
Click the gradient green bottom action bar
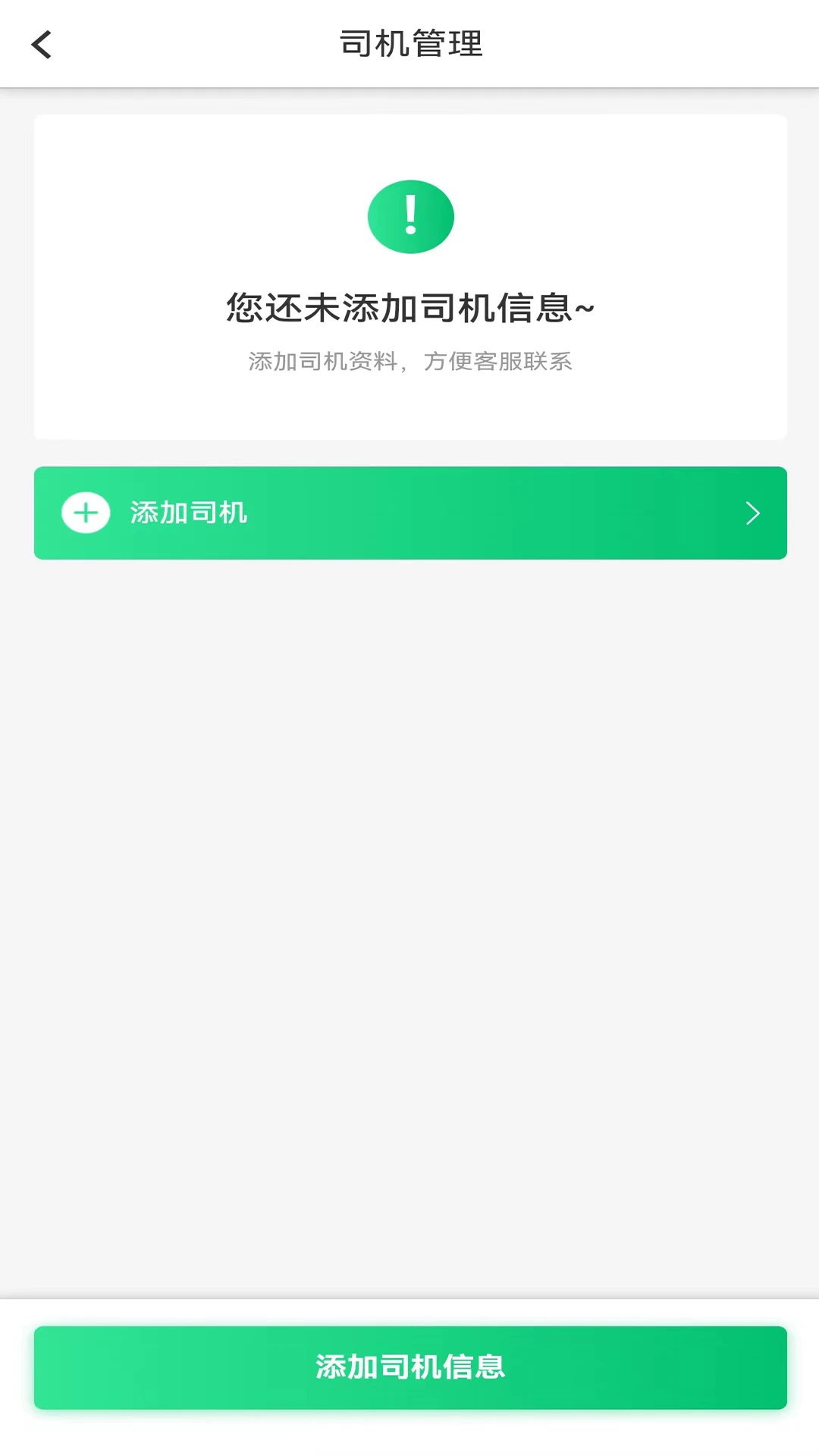tap(410, 1368)
